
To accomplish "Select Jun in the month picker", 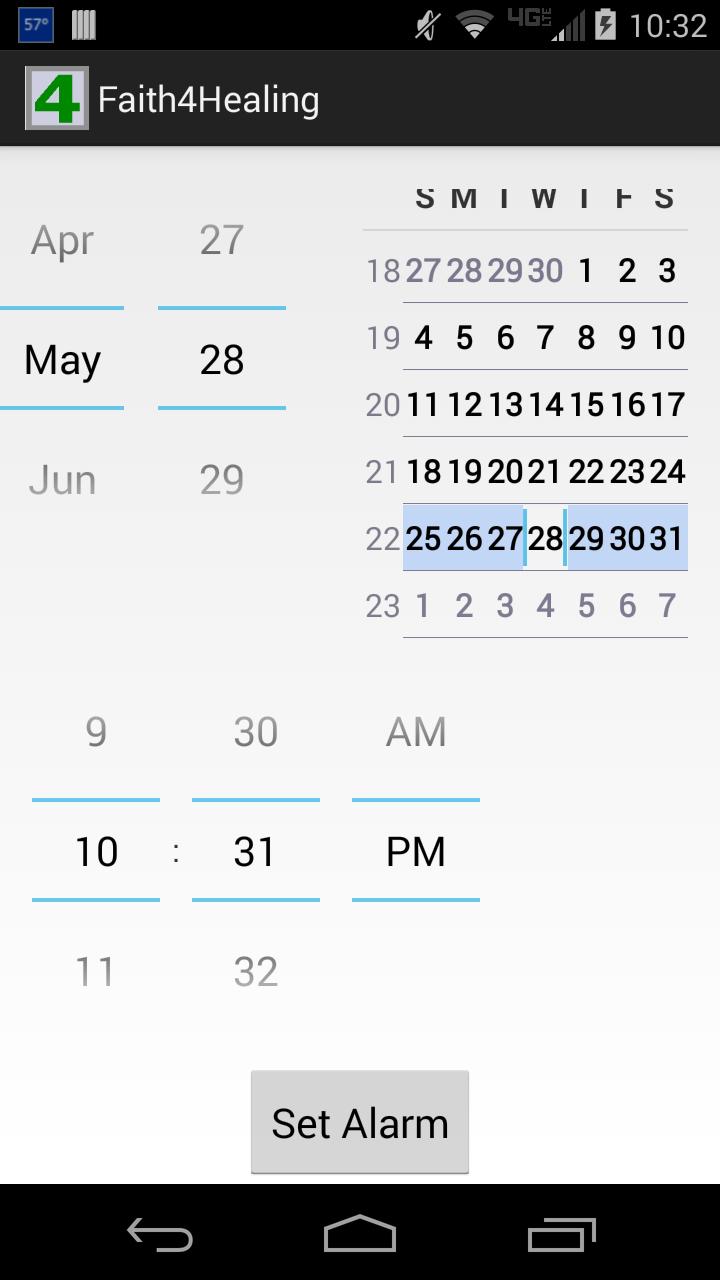I will (x=62, y=480).
